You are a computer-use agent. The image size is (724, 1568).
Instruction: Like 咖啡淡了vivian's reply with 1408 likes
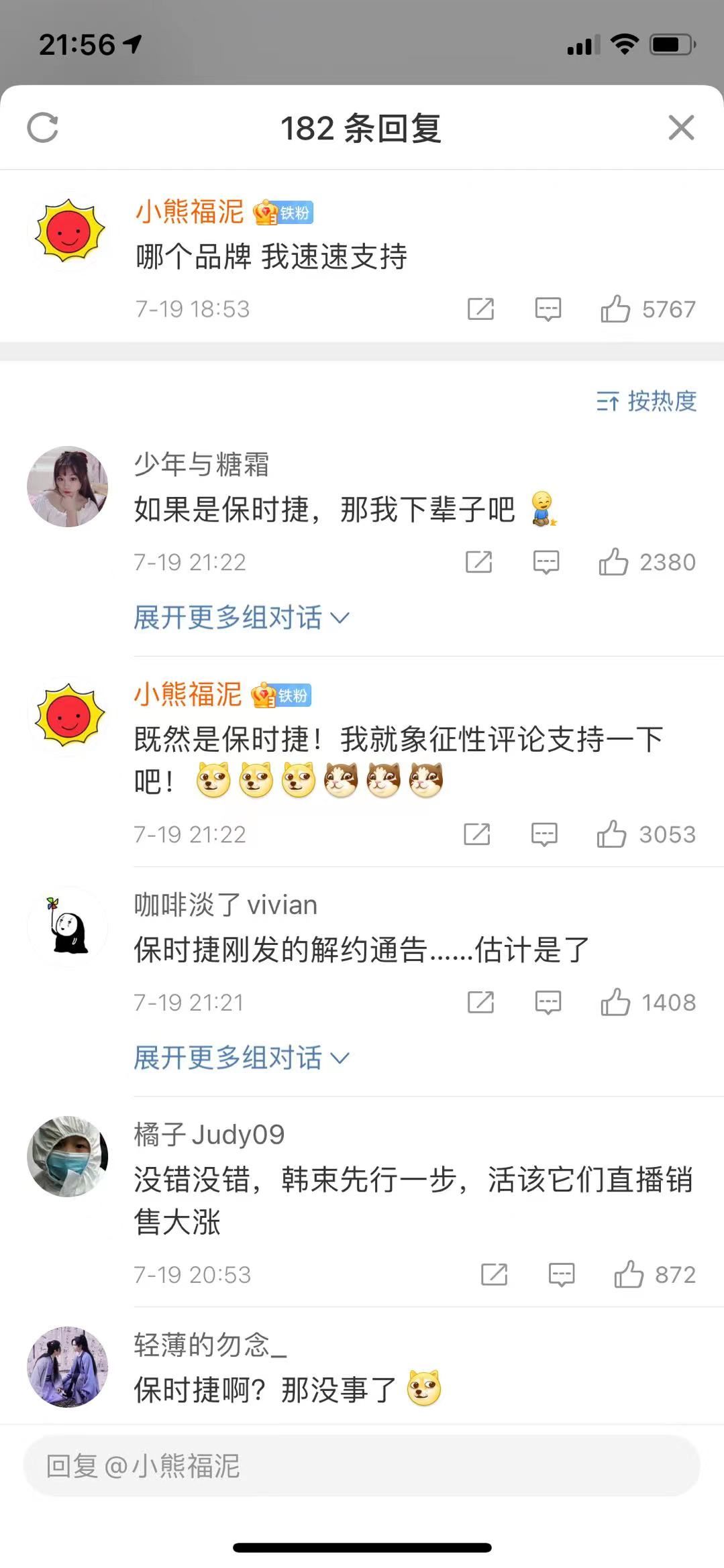(x=615, y=1003)
